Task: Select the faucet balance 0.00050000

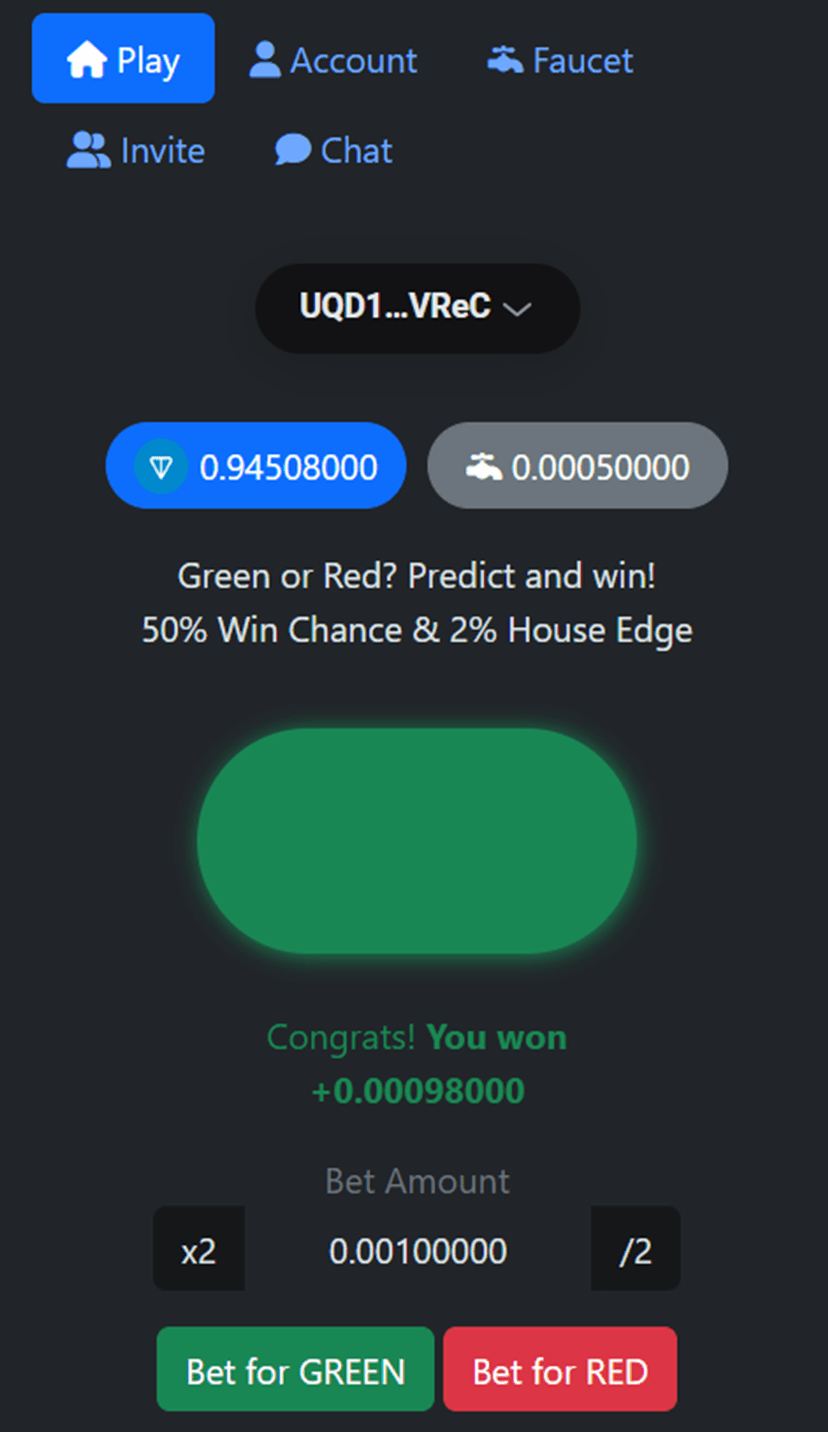Action: (x=577, y=466)
